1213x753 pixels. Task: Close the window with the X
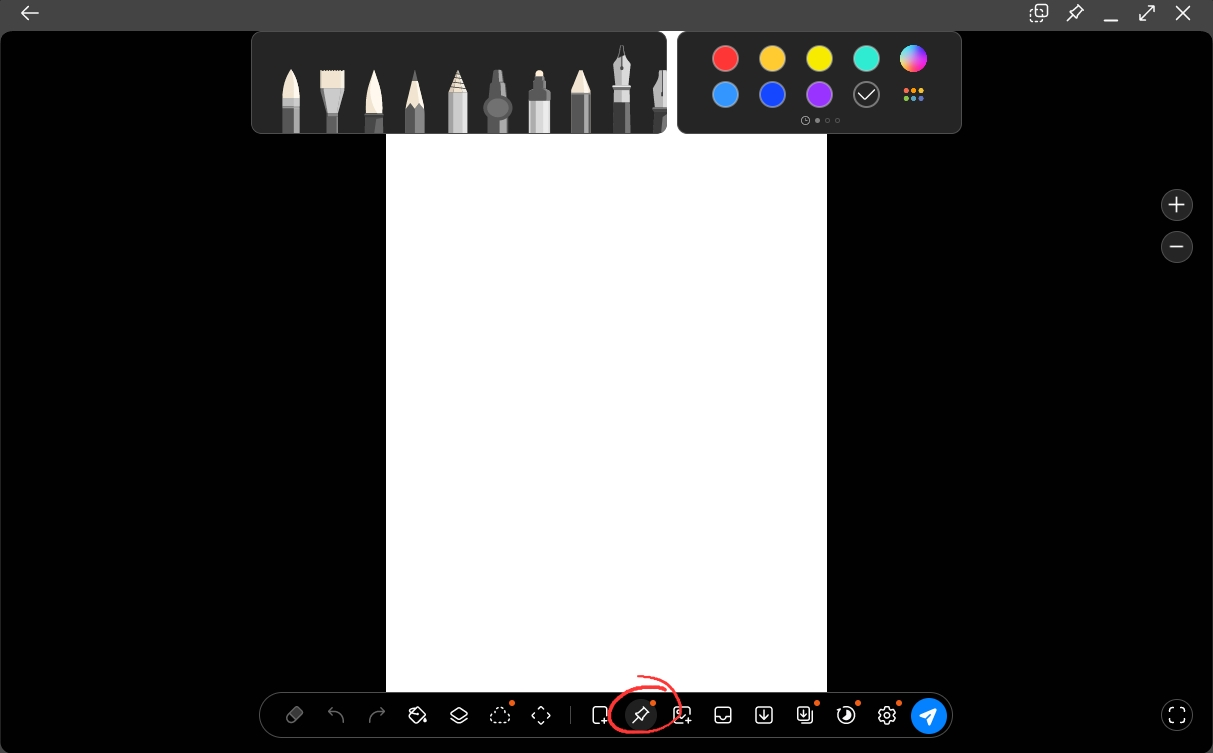click(1183, 14)
